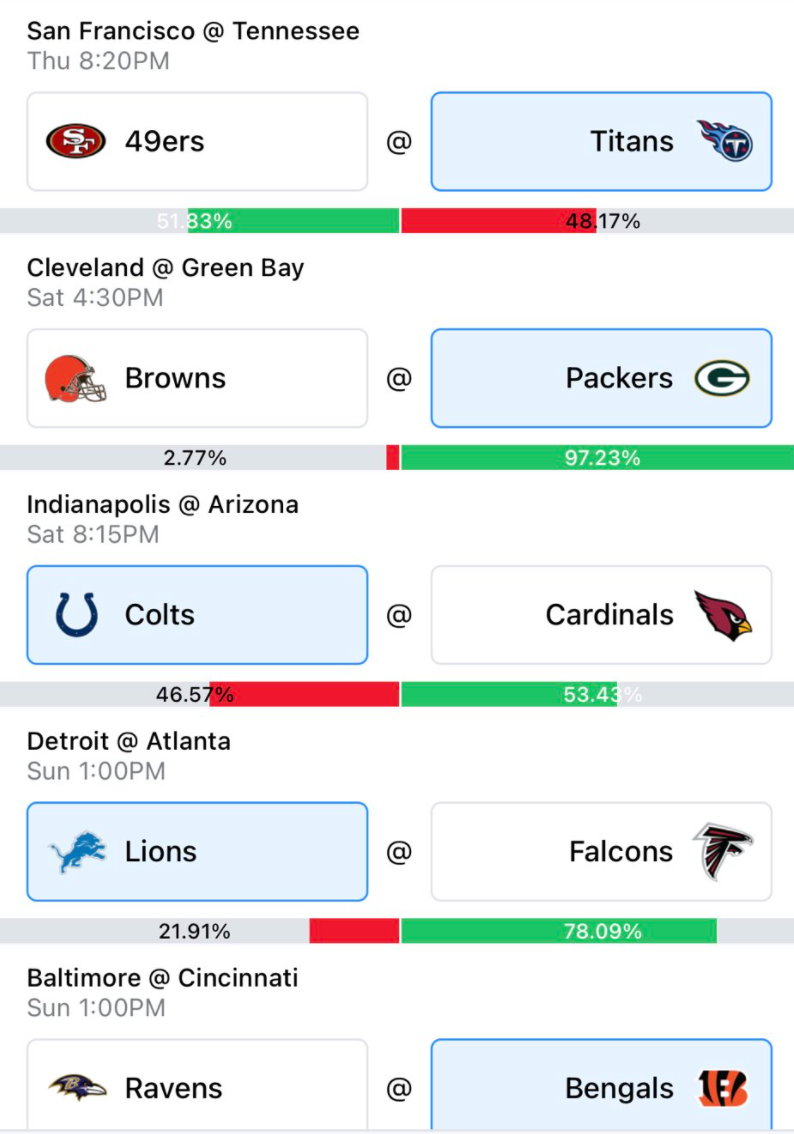
Task: Pick the Colts against Arizona
Action: click(197, 615)
